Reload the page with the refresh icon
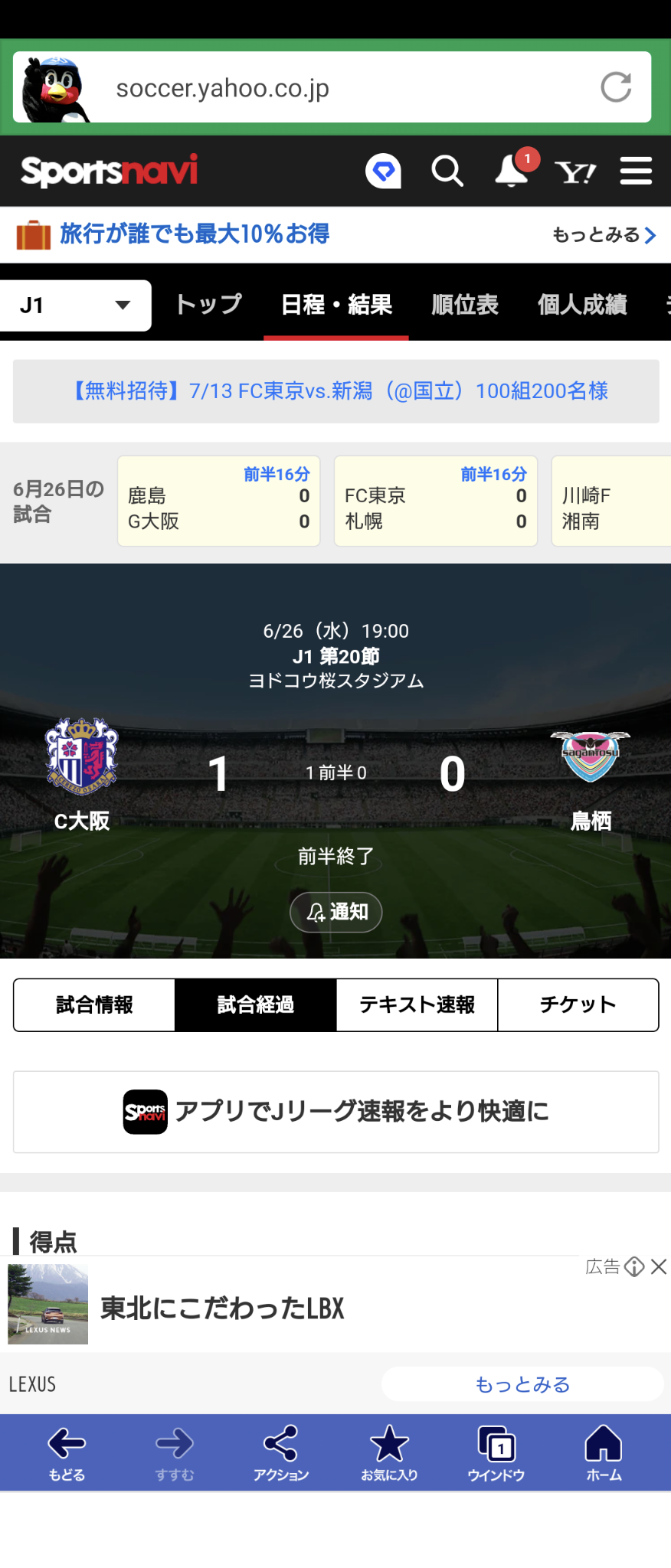671x1568 pixels. coord(616,87)
